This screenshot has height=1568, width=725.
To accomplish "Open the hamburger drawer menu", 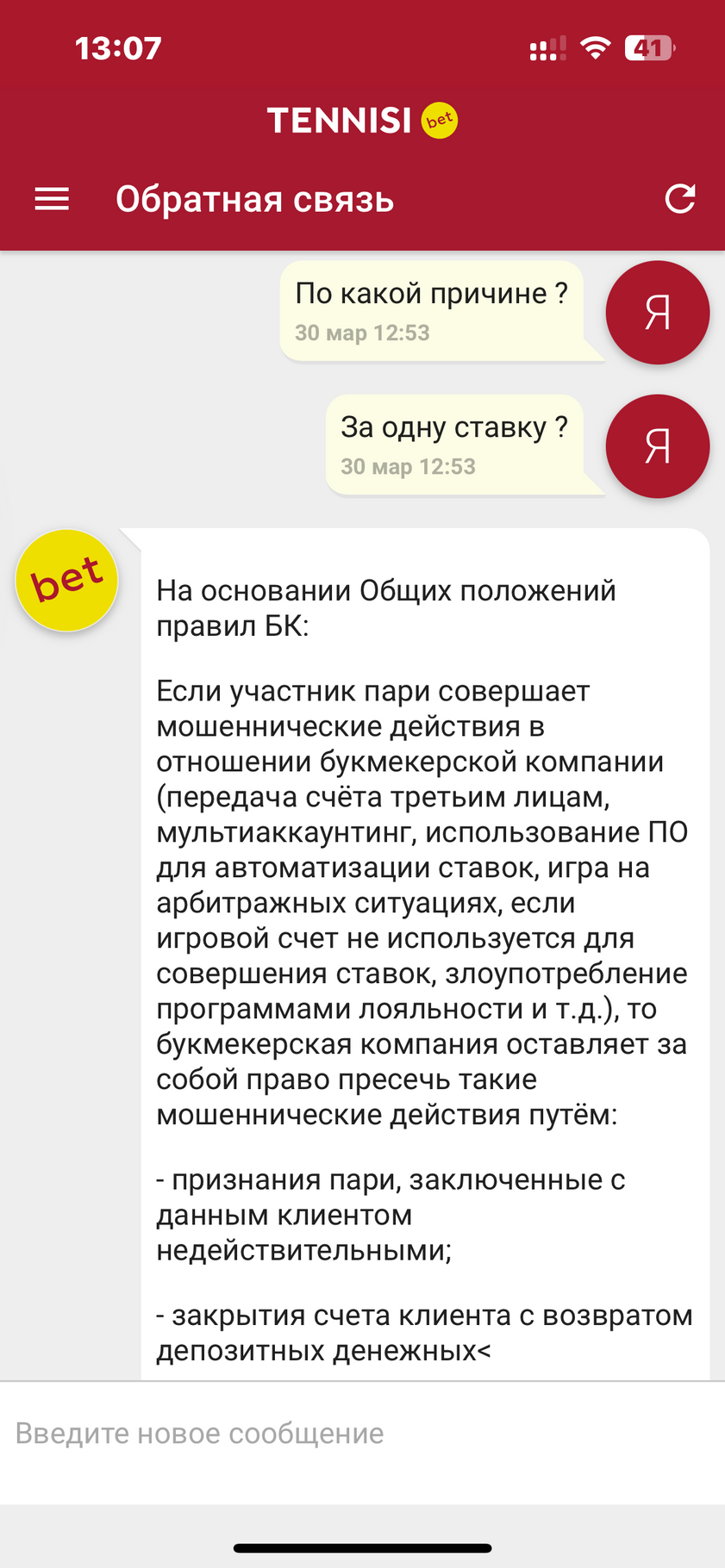I will (x=52, y=200).
